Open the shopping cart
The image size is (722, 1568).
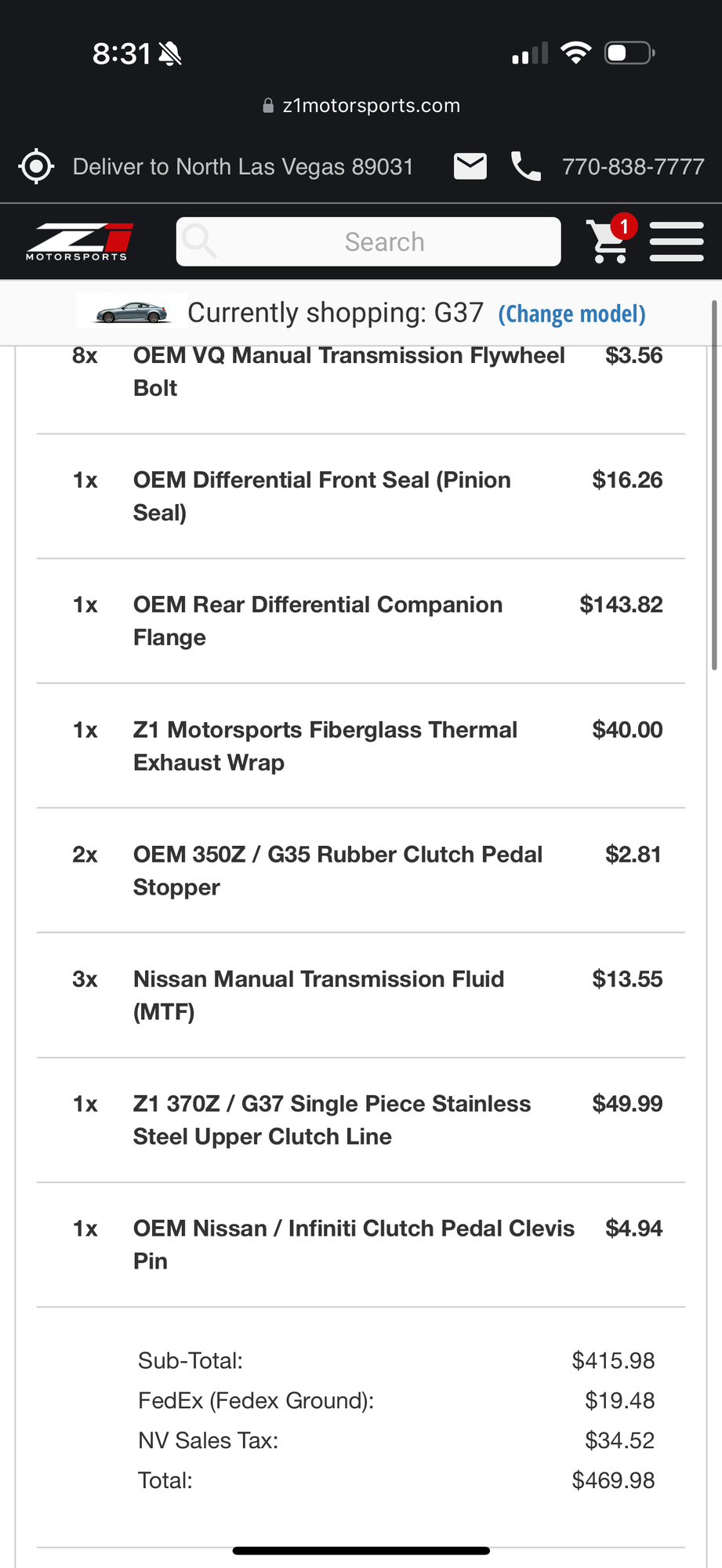[610, 241]
